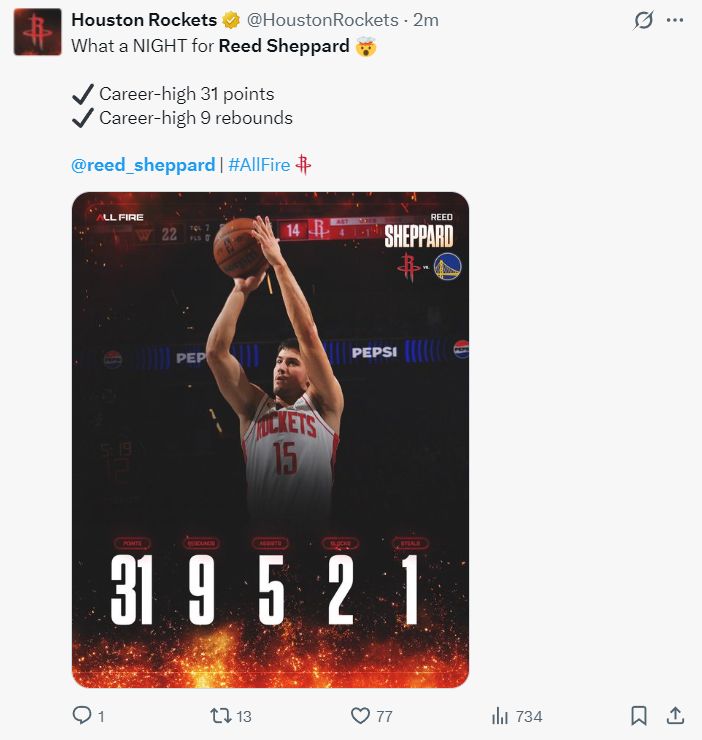Share the Rockets post
The width and height of the screenshot is (702, 740).
pyautogui.click(x=675, y=716)
